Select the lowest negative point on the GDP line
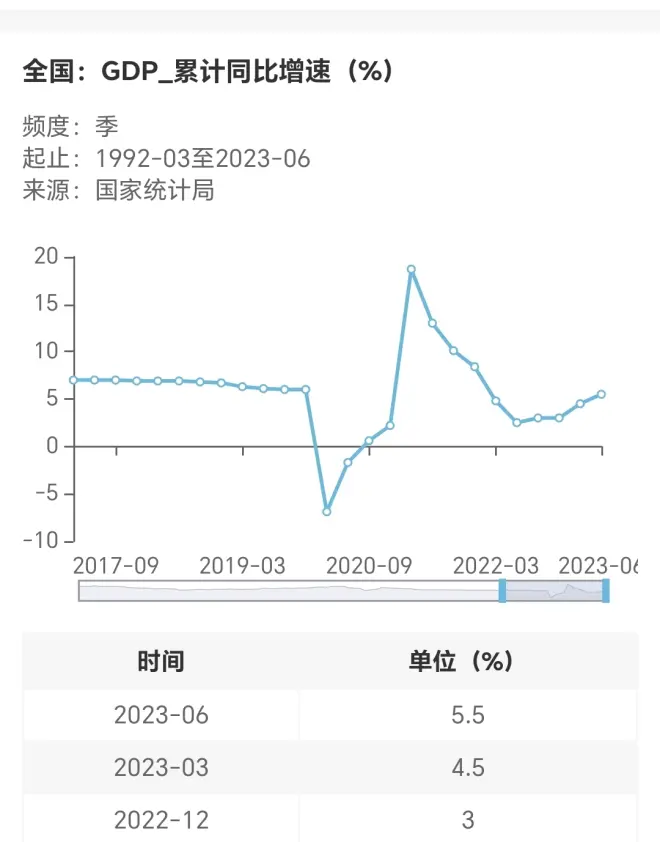660x842 pixels. coord(326,511)
